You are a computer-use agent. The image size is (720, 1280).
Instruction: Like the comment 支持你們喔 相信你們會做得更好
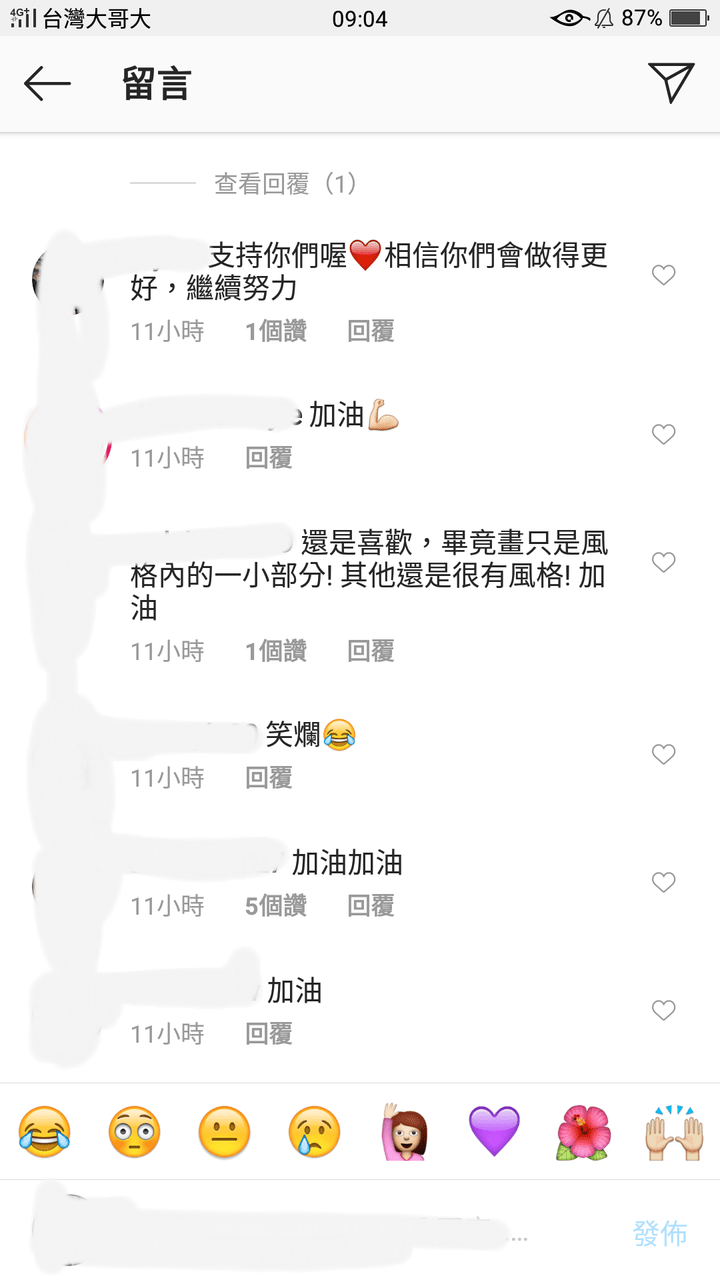[664, 275]
